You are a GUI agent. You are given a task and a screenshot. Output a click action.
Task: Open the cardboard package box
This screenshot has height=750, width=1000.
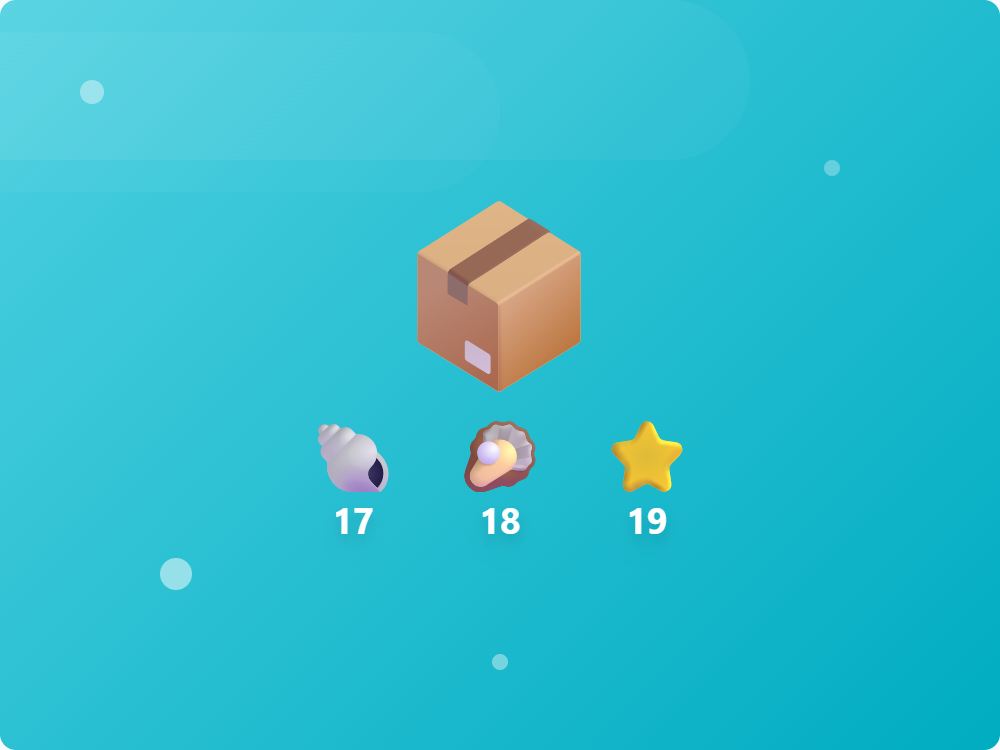pos(499,296)
